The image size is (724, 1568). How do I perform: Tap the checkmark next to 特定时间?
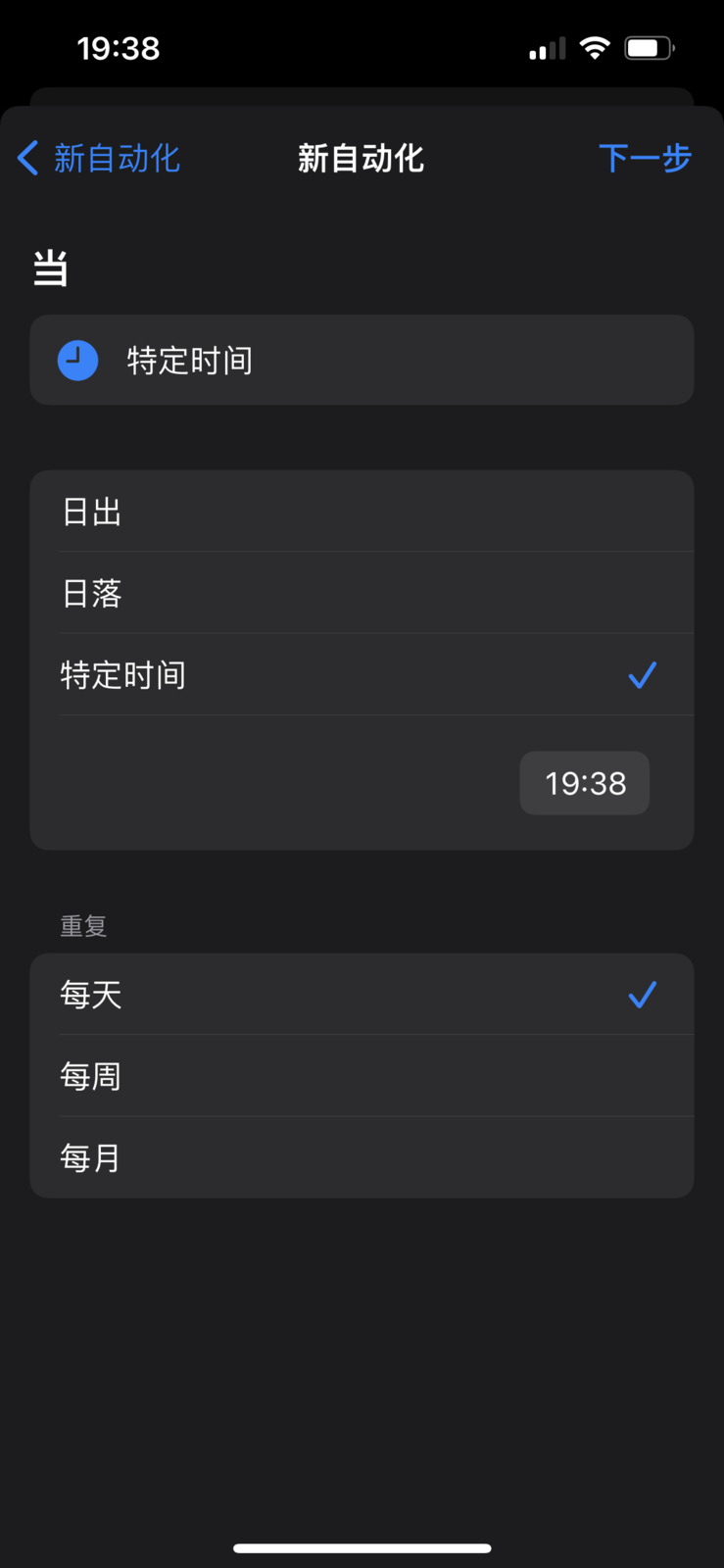pyautogui.click(x=642, y=674)
